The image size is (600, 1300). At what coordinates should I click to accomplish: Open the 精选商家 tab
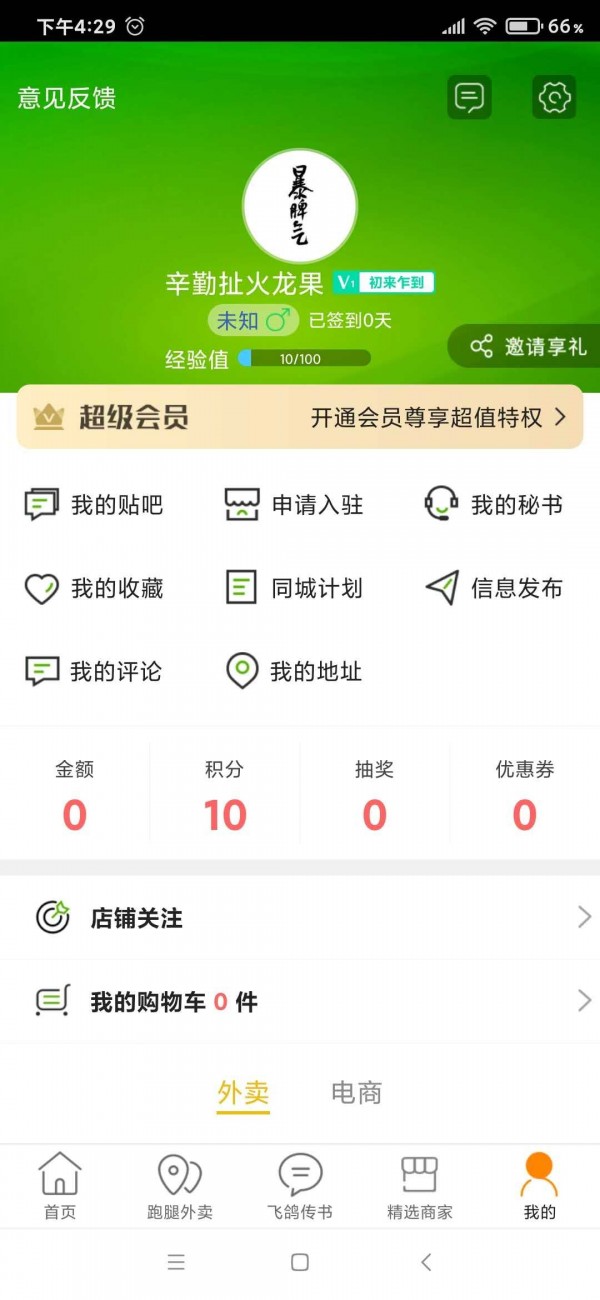[x=420, y=1186]
